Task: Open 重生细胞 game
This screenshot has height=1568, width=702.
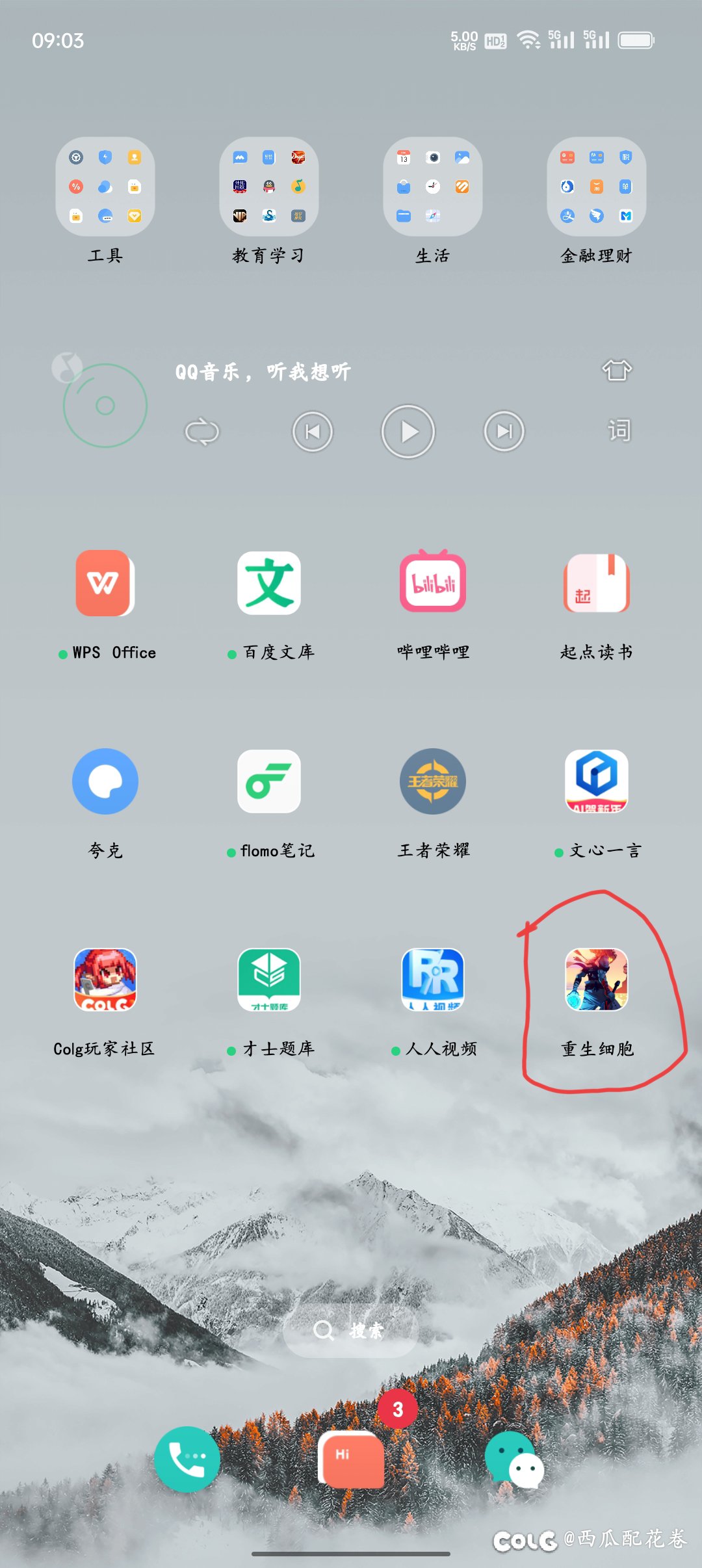Action: click(x=597, y=980)
